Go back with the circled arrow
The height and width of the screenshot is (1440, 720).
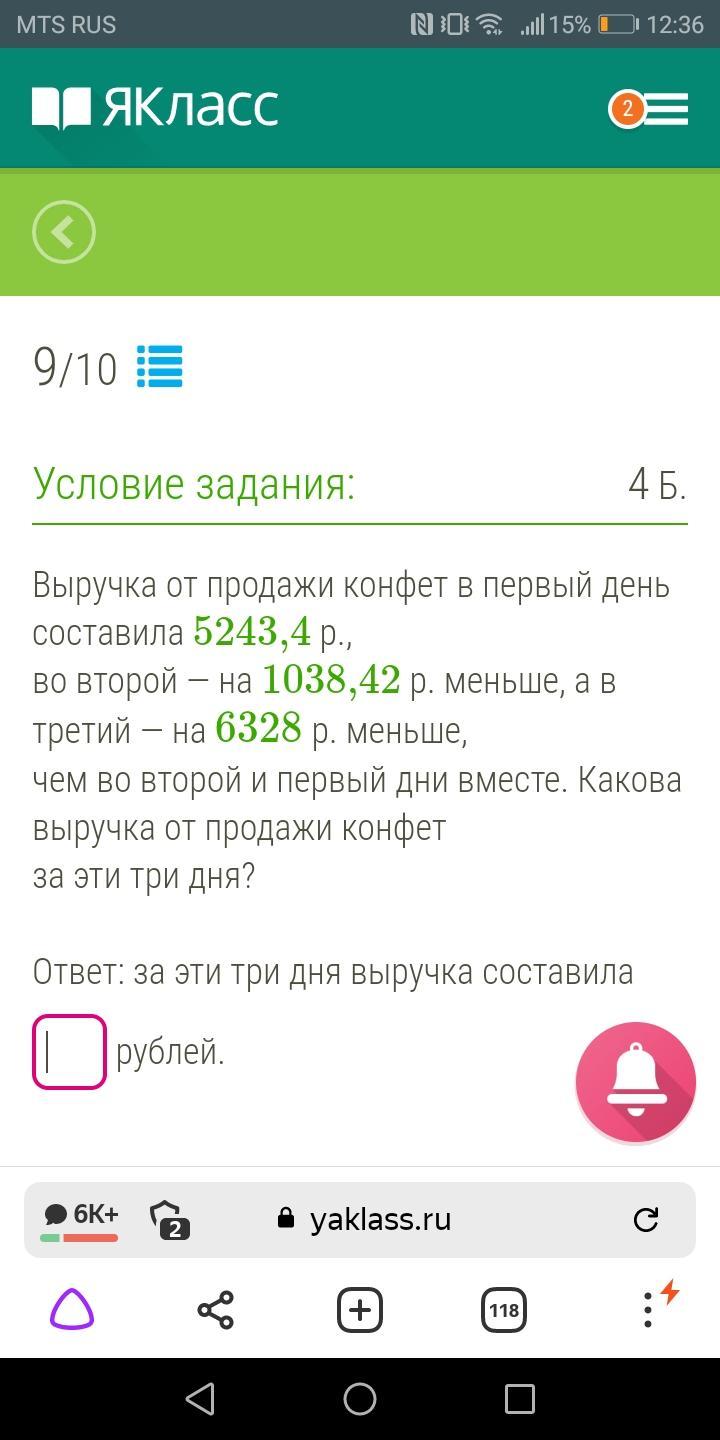[x=64, y=233]
